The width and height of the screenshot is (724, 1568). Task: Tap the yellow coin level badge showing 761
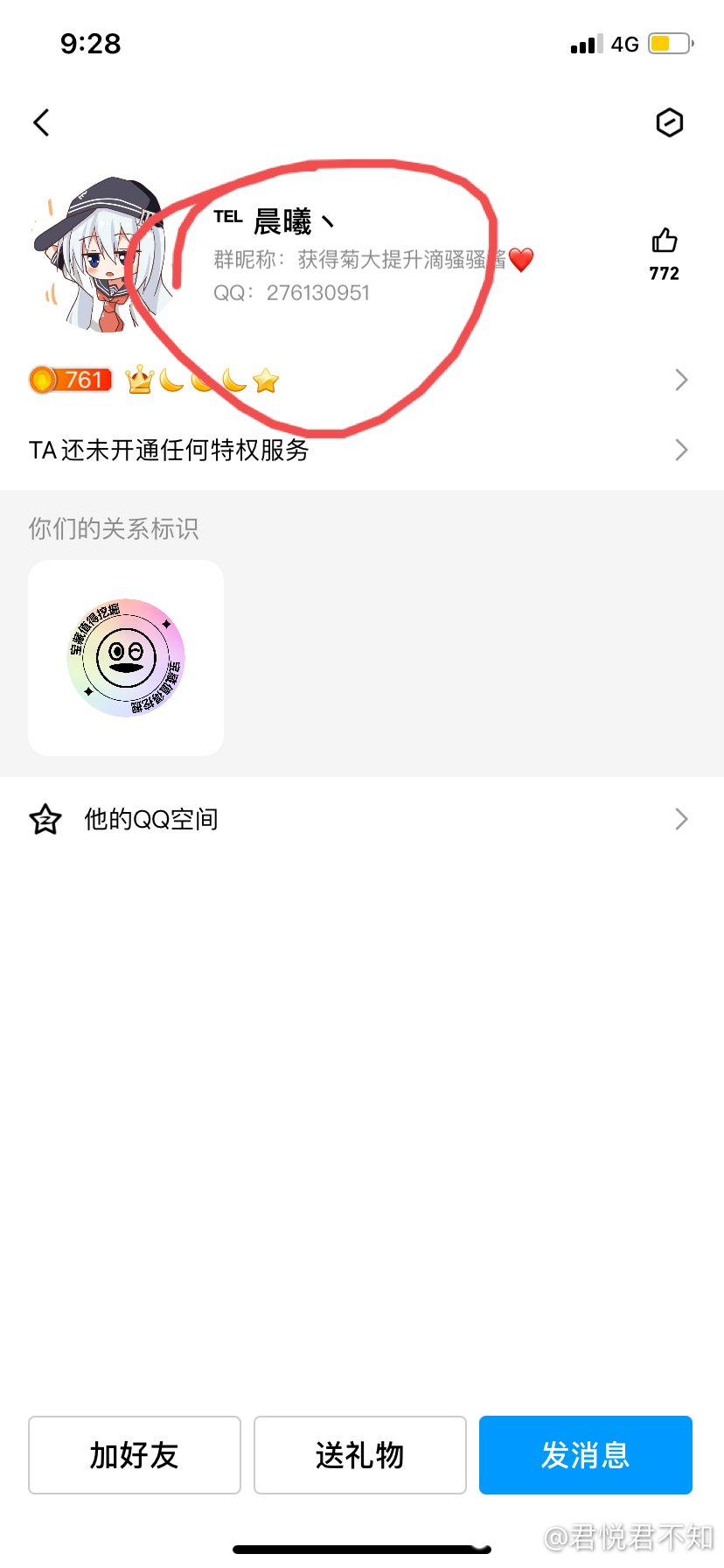click(70, 379)
